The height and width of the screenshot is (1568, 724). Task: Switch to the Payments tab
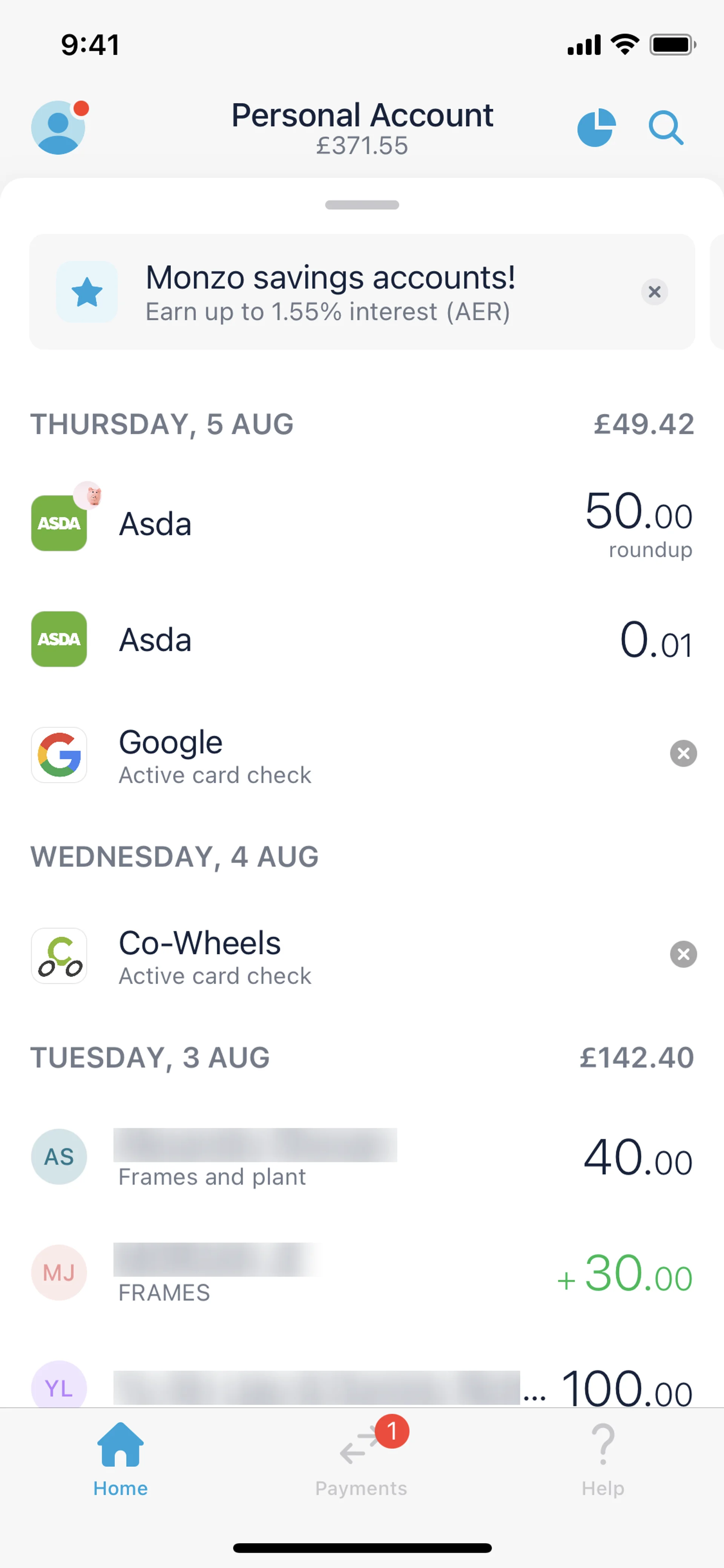[361, 1458]
